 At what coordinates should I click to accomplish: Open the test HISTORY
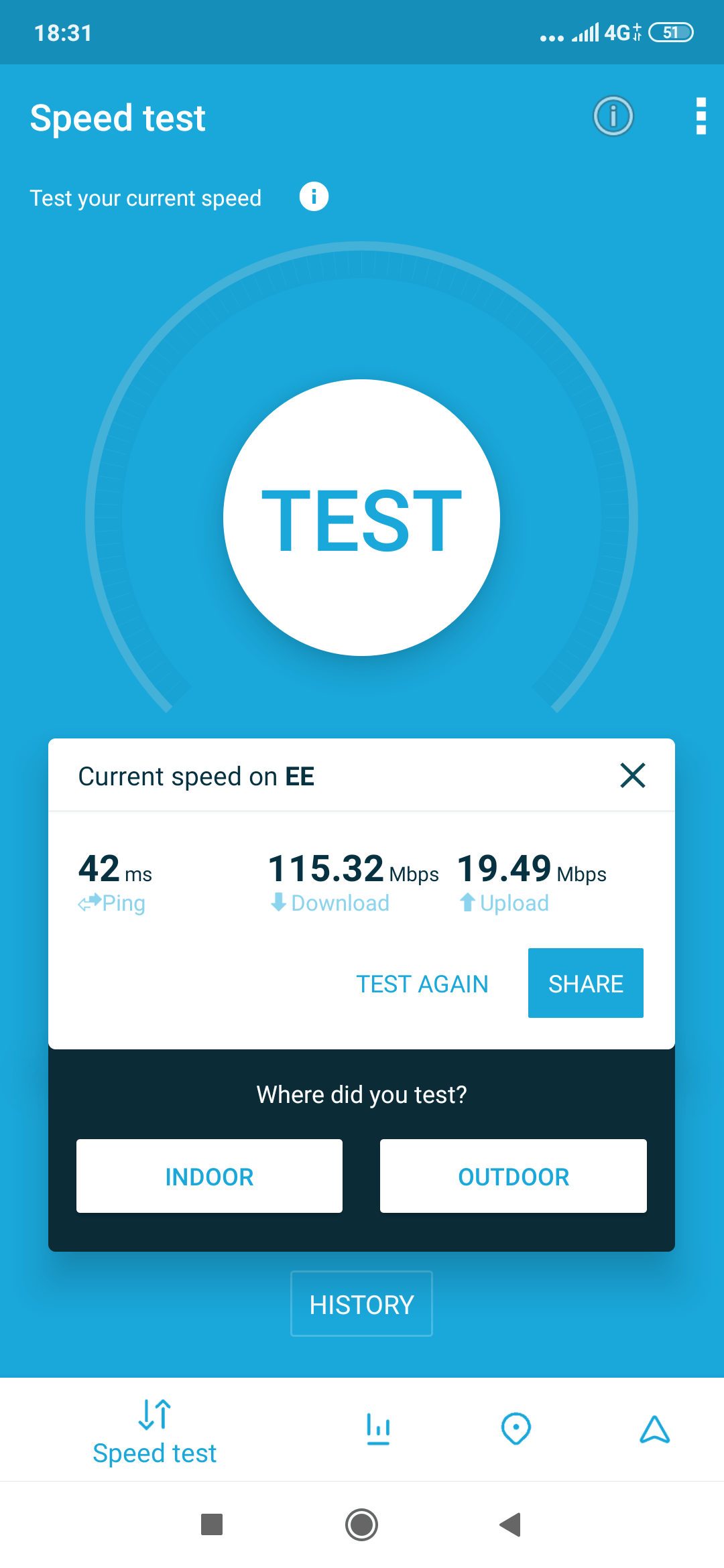pyautogui.click(x=361, y=1304)
